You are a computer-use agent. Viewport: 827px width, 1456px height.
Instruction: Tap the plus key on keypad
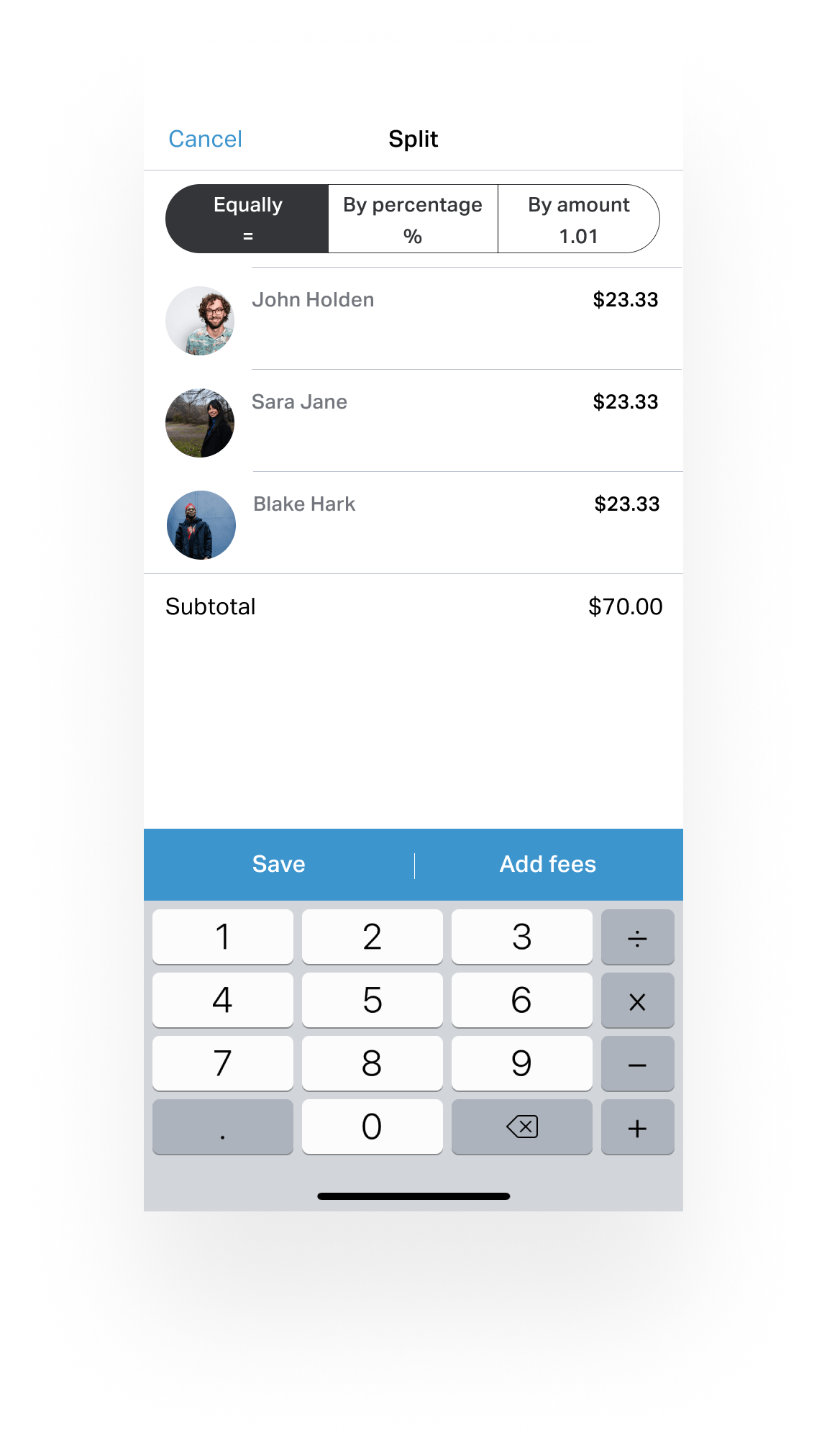pyautogui.click(x=637, y=1127)
